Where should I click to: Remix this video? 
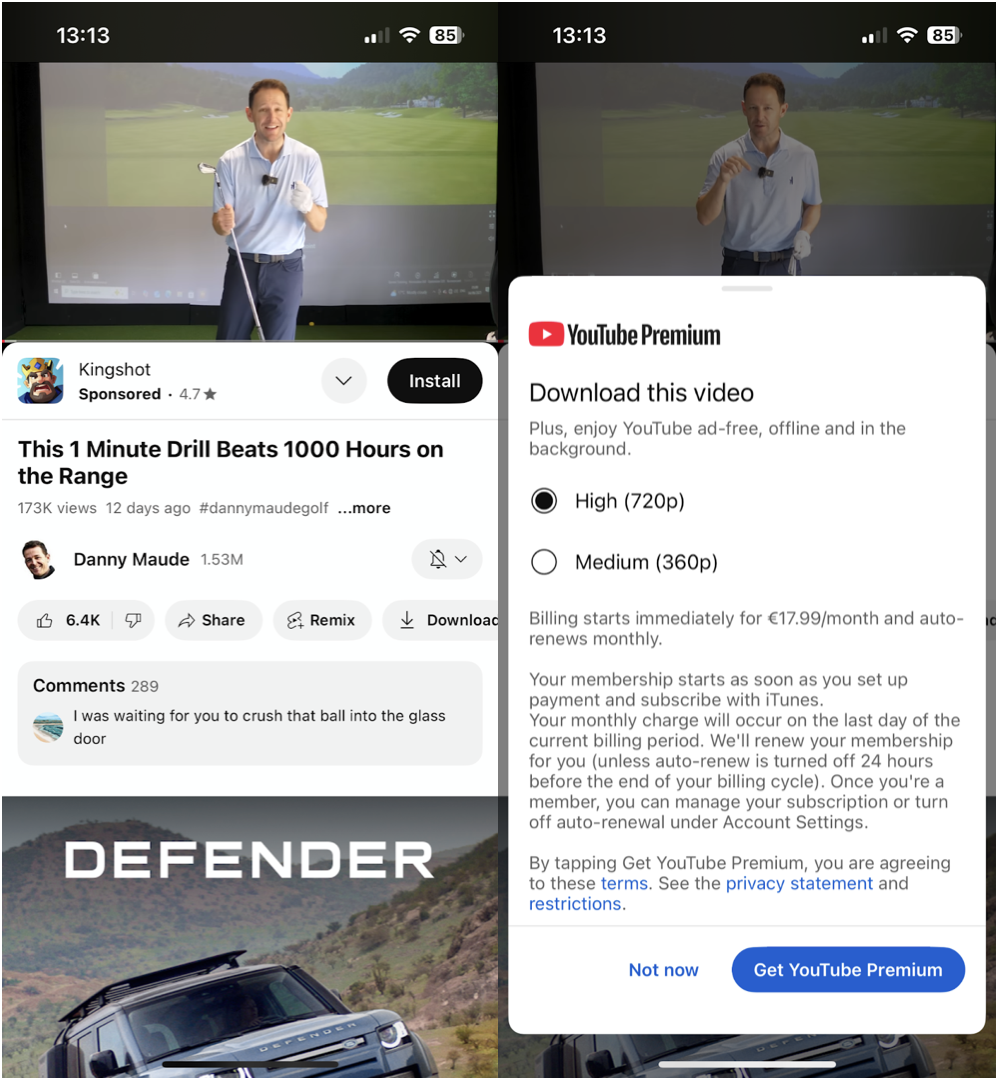tap(321, 620)
